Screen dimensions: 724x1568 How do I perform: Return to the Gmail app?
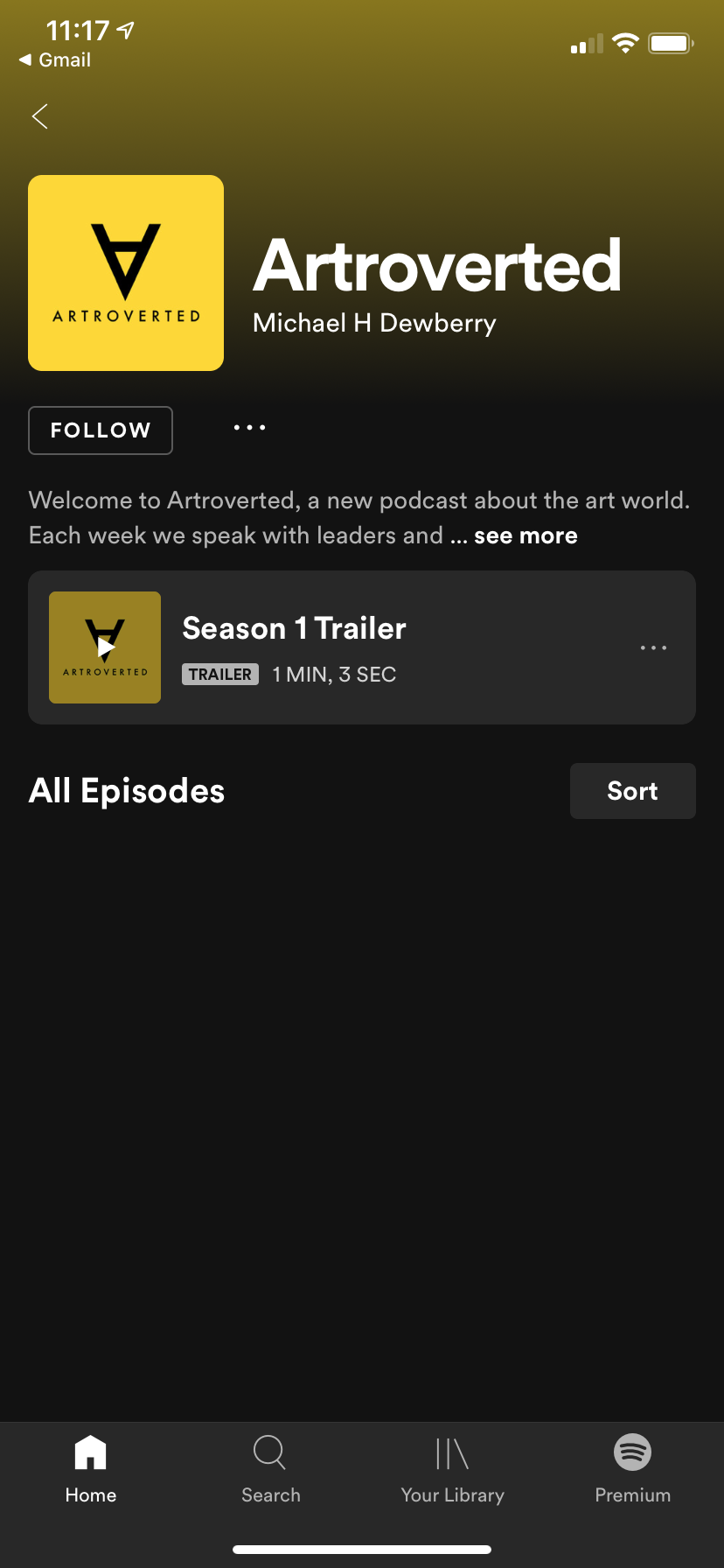point(55,59)
